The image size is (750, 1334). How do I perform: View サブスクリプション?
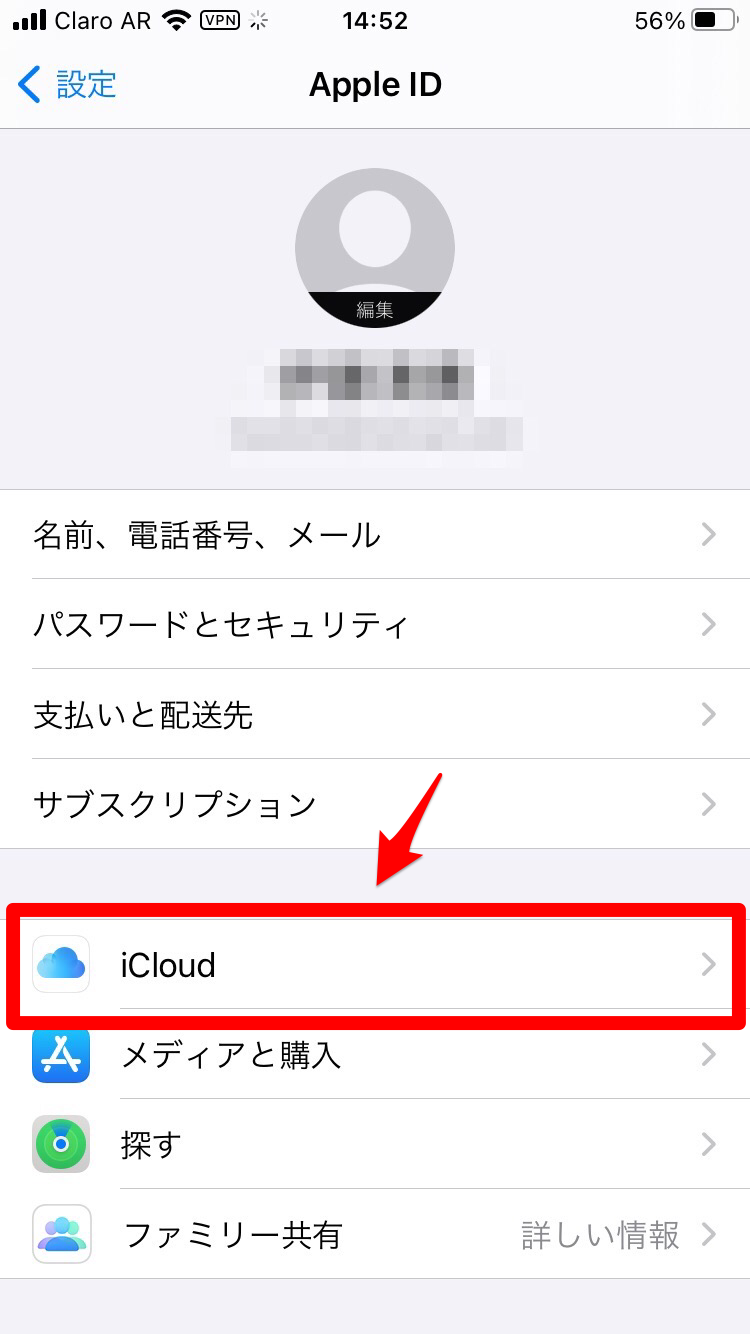tap(375, 804)
